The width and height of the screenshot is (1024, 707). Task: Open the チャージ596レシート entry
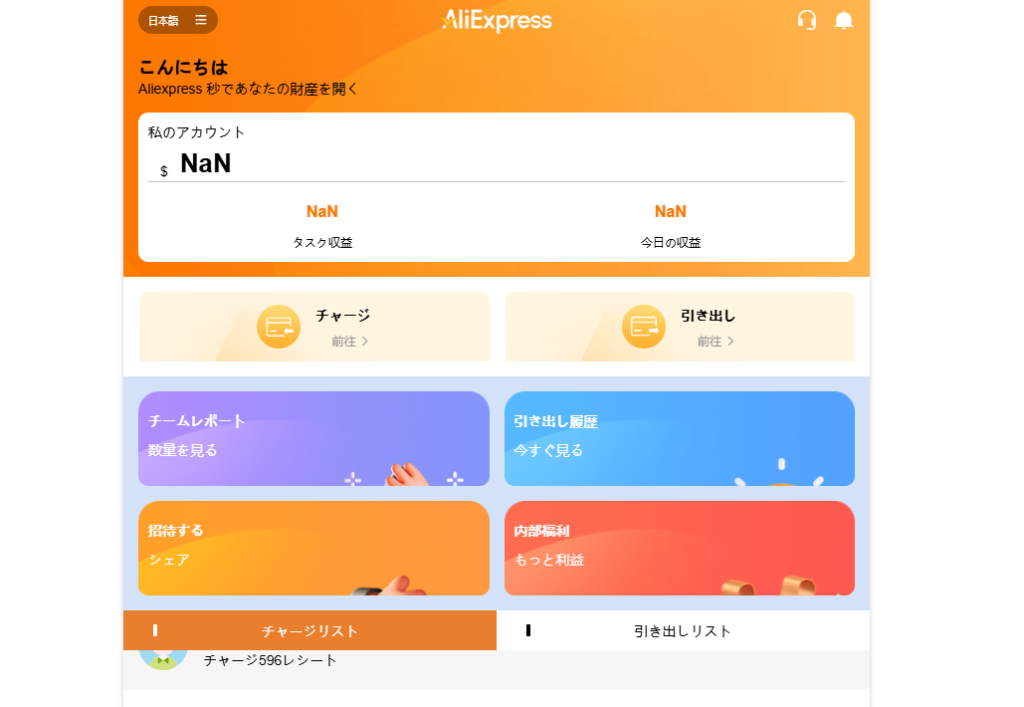[x=271, y=661]
